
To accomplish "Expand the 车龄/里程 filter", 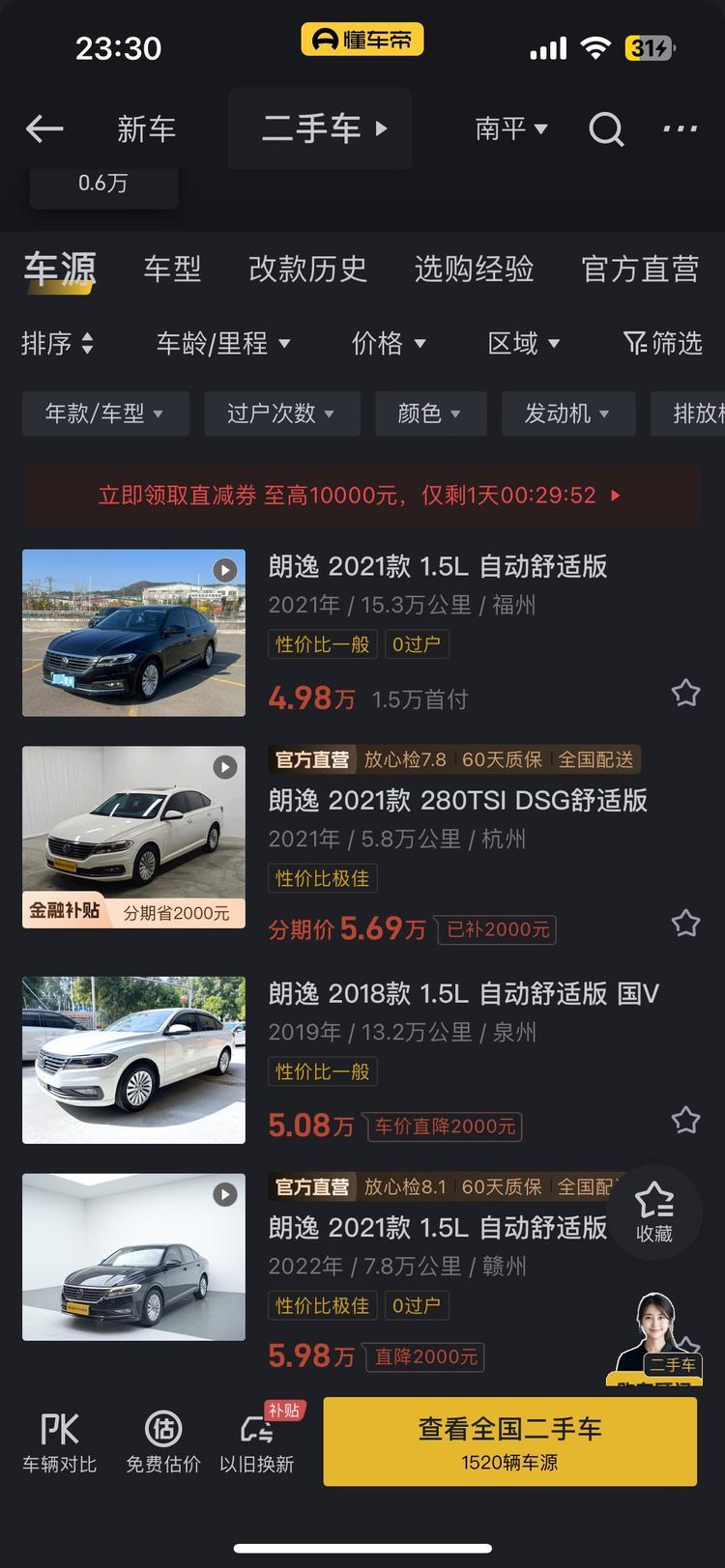I will (223, 343).
